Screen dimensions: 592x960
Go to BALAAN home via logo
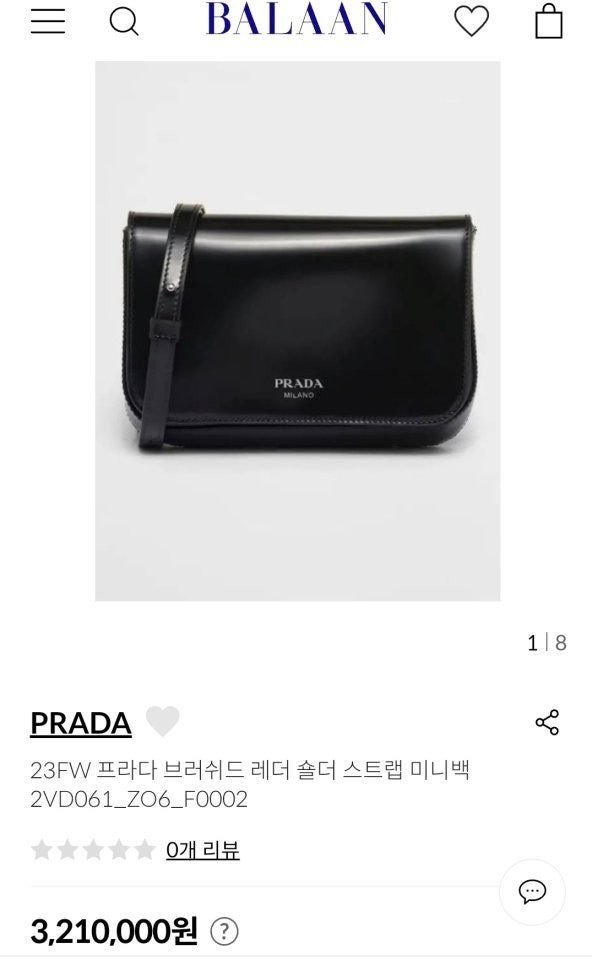297,19
